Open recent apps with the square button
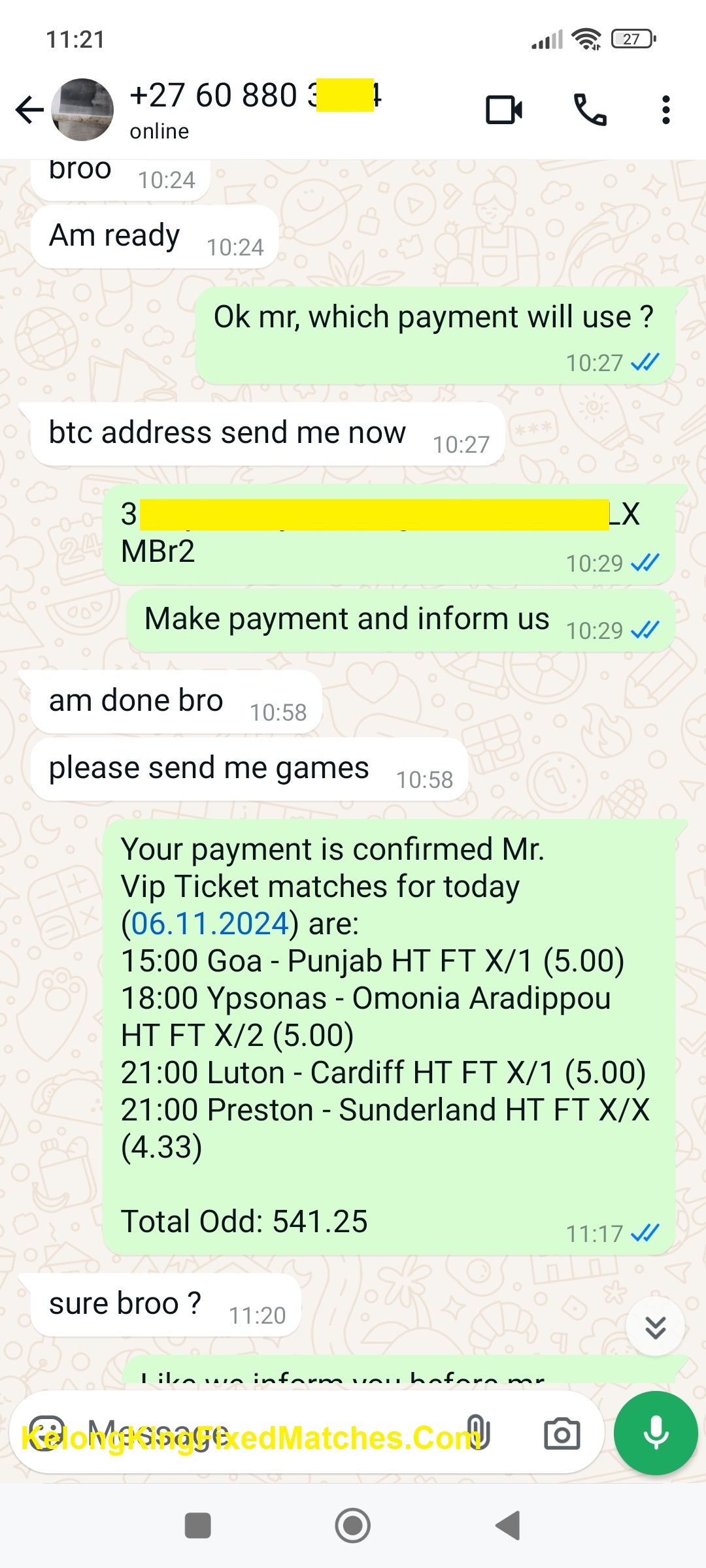Screen dimensions: 706x1568 coord(197,1526)
